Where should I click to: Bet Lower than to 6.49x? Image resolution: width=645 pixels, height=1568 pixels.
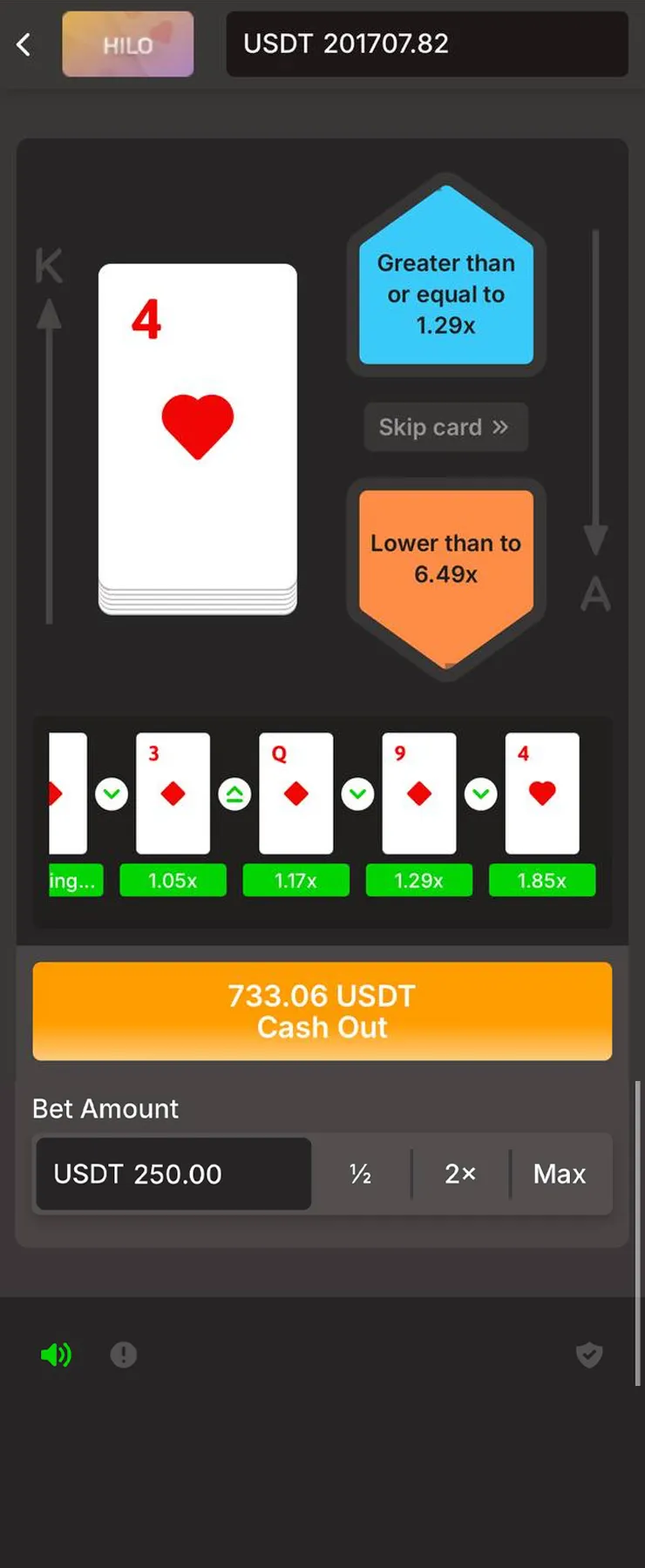coord(445,566)
